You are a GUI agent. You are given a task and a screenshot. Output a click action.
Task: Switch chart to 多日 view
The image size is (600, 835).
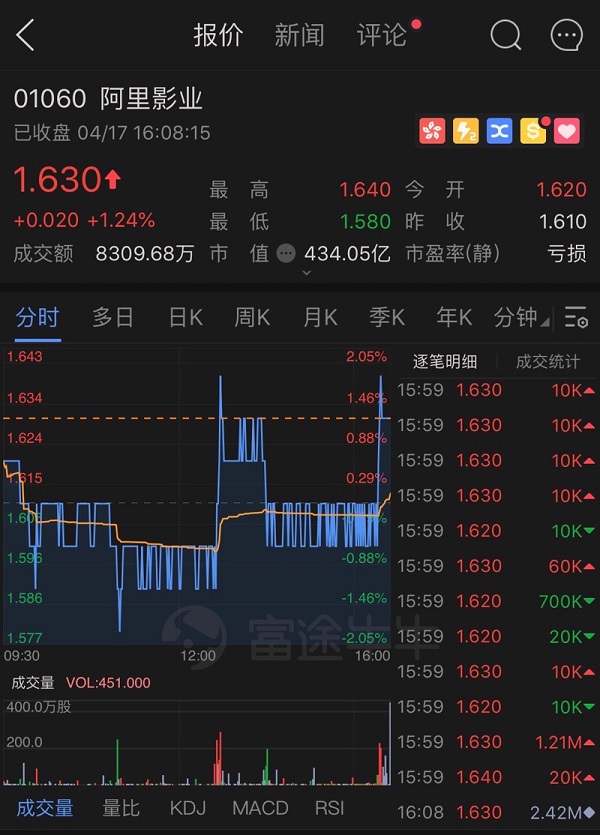(x=113, y=318)
